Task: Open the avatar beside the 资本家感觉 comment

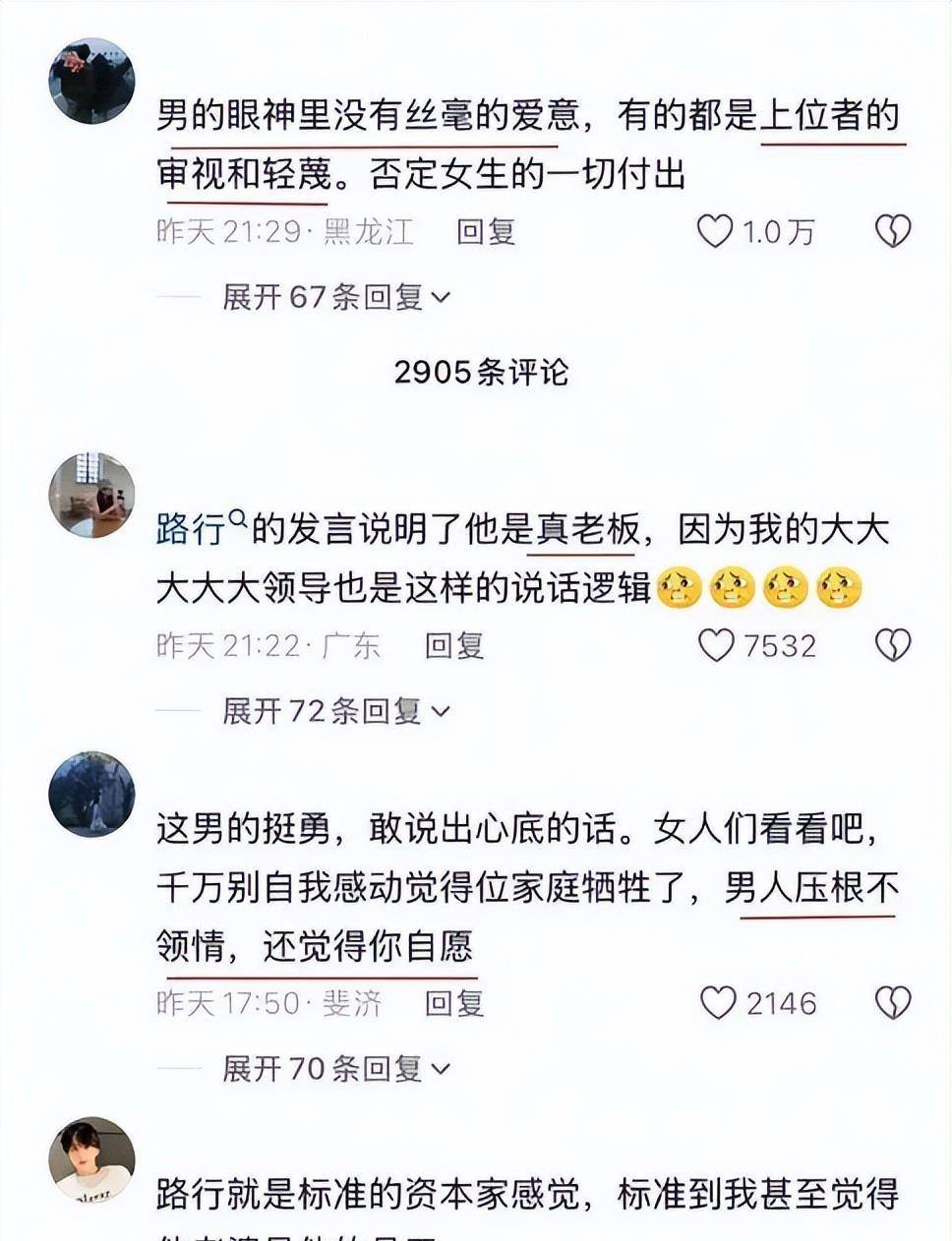Action: tap(91, 1159)
